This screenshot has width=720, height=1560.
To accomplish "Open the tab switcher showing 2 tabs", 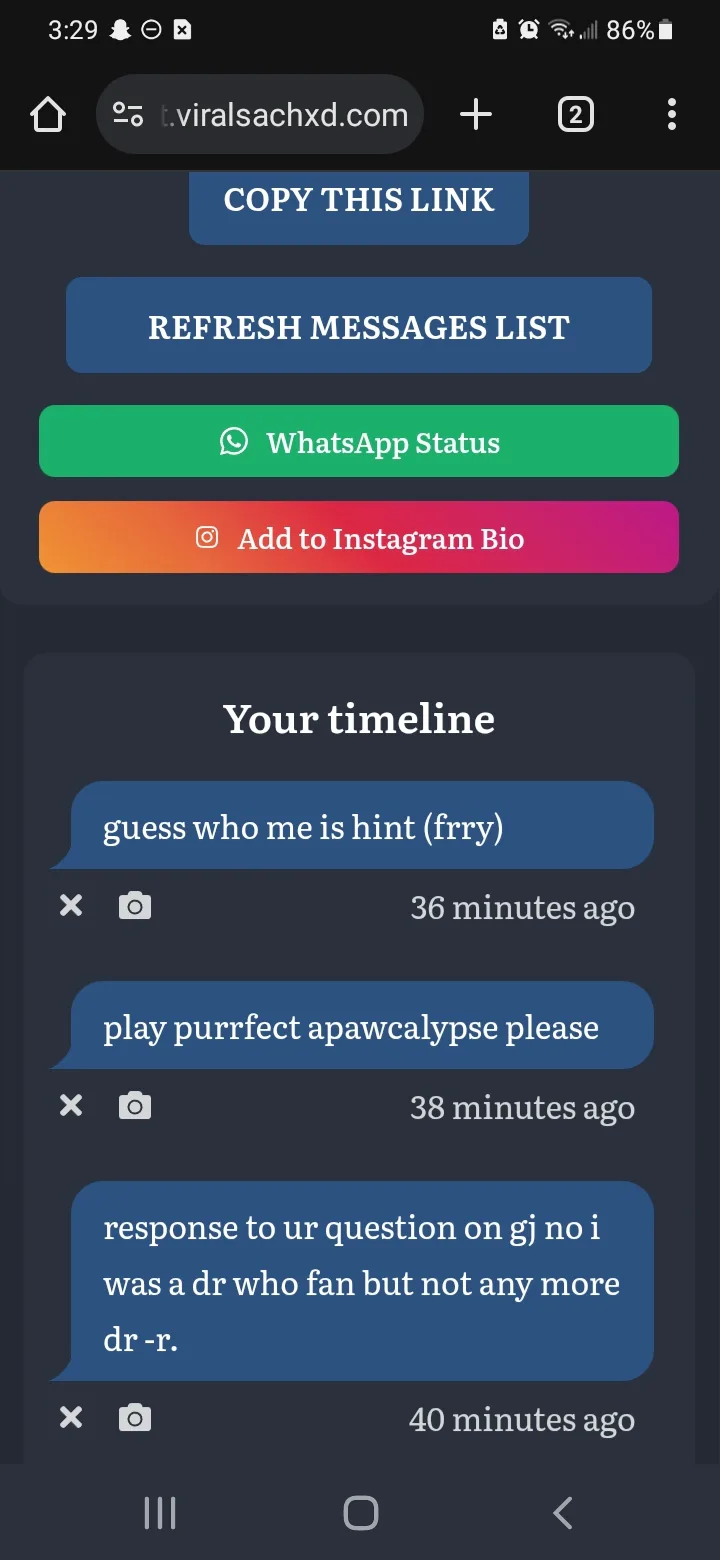I will pyautogui.click(x=575, y=115).
